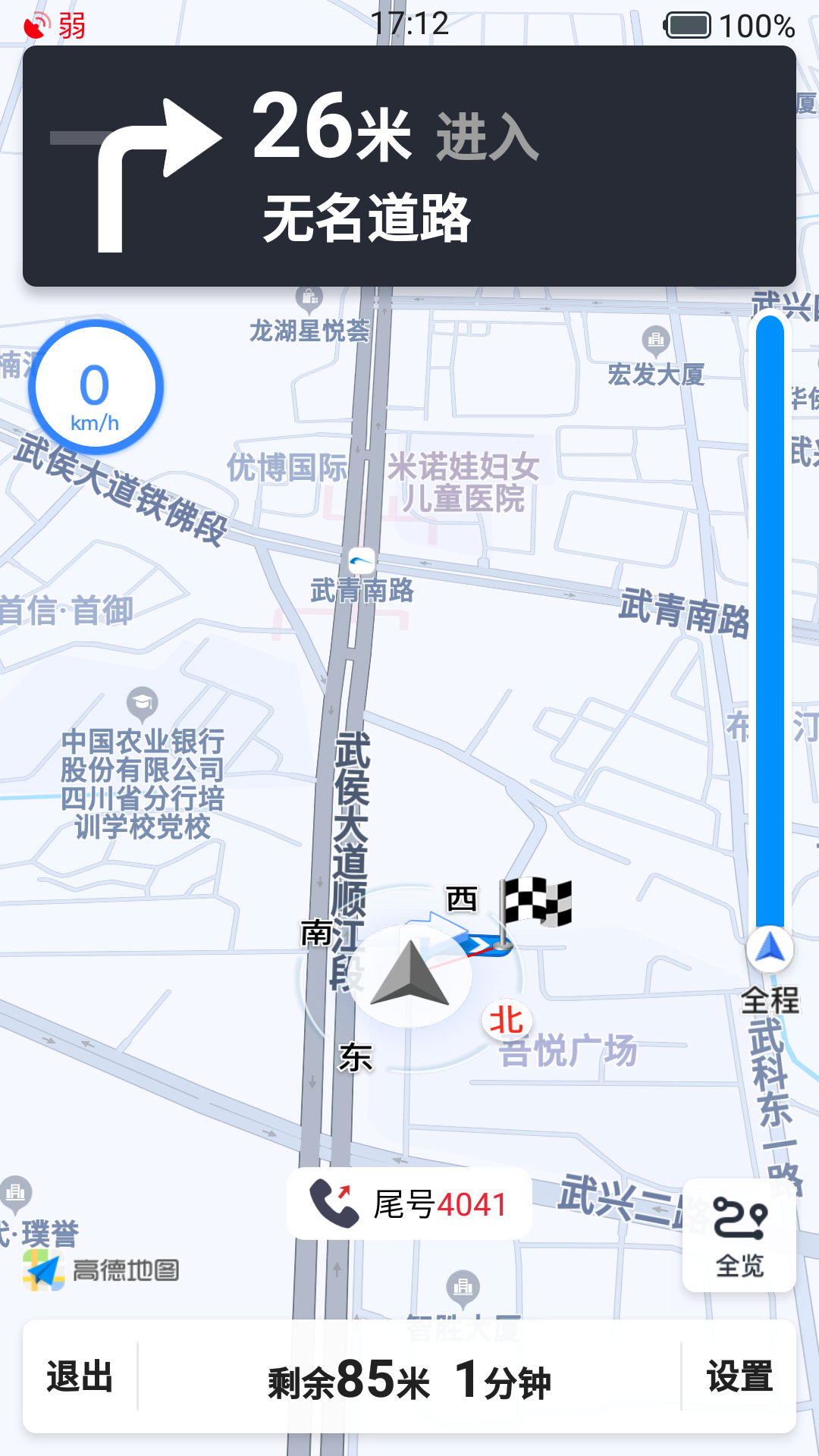Tap the blue position arrow above 全程
The image size is (819, 1456).
pos(768,949)
